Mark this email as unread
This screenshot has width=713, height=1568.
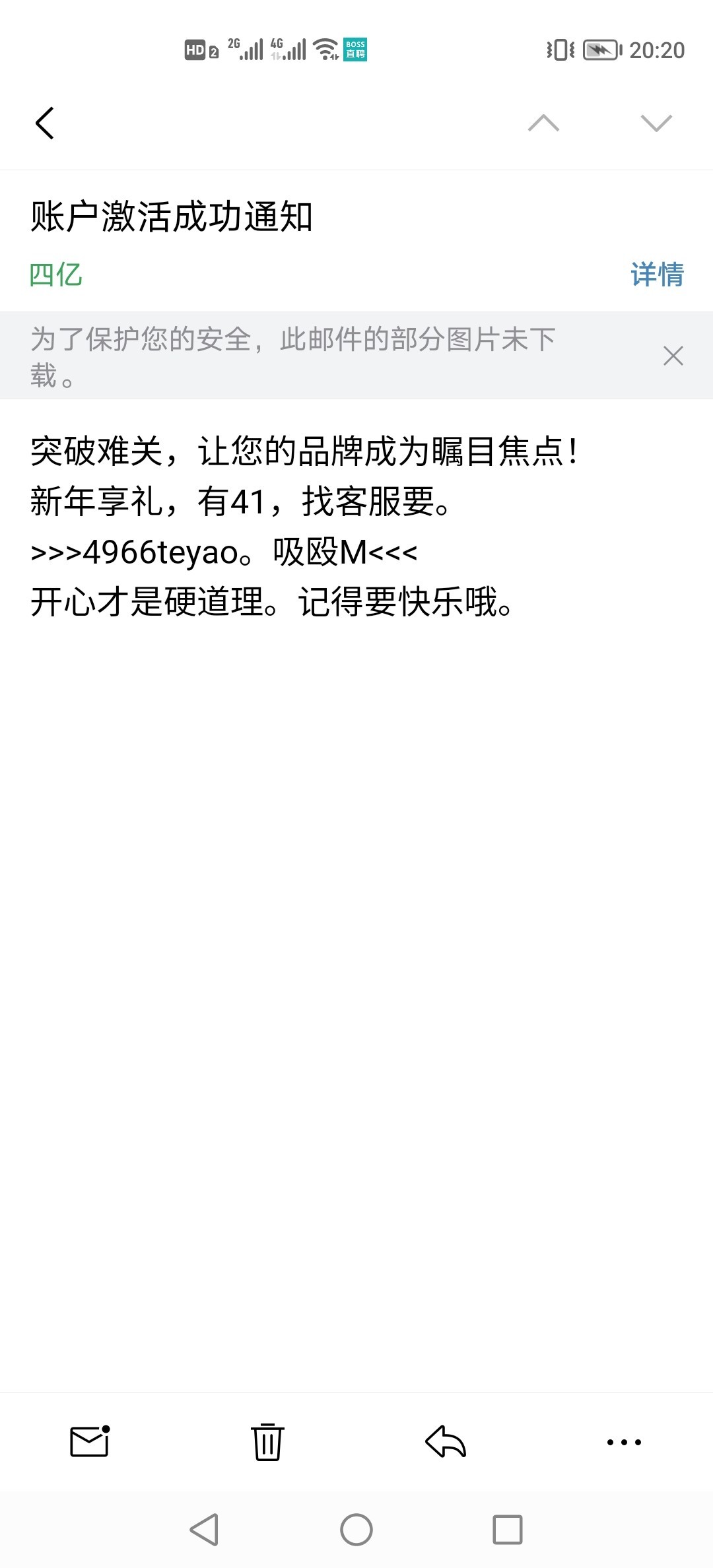90,1441
